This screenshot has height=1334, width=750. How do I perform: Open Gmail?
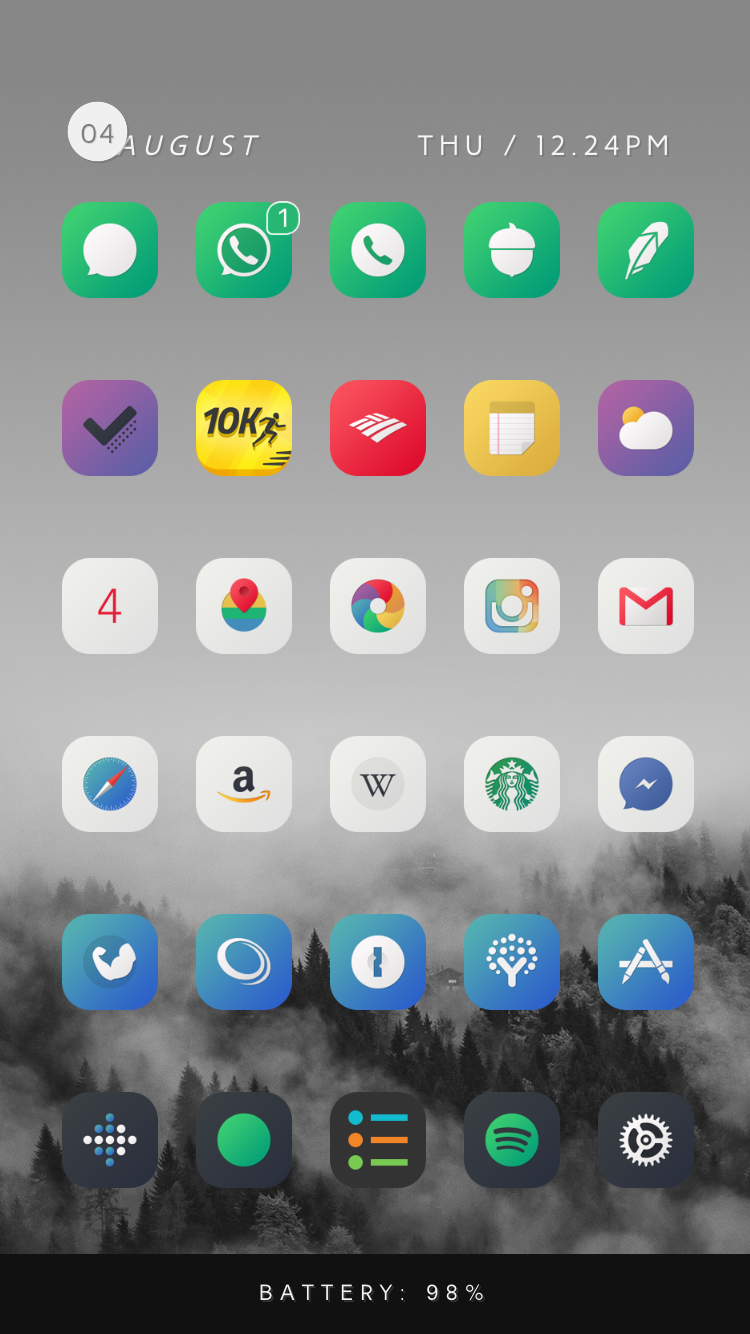[646, 606]
